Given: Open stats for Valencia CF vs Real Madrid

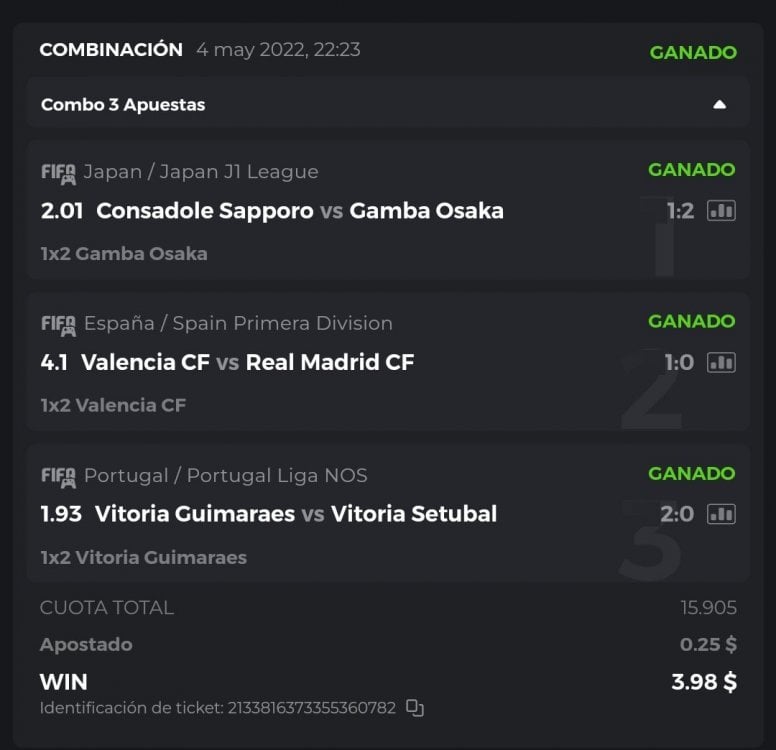Looking at the screenshot, I should tap(721, 363).
